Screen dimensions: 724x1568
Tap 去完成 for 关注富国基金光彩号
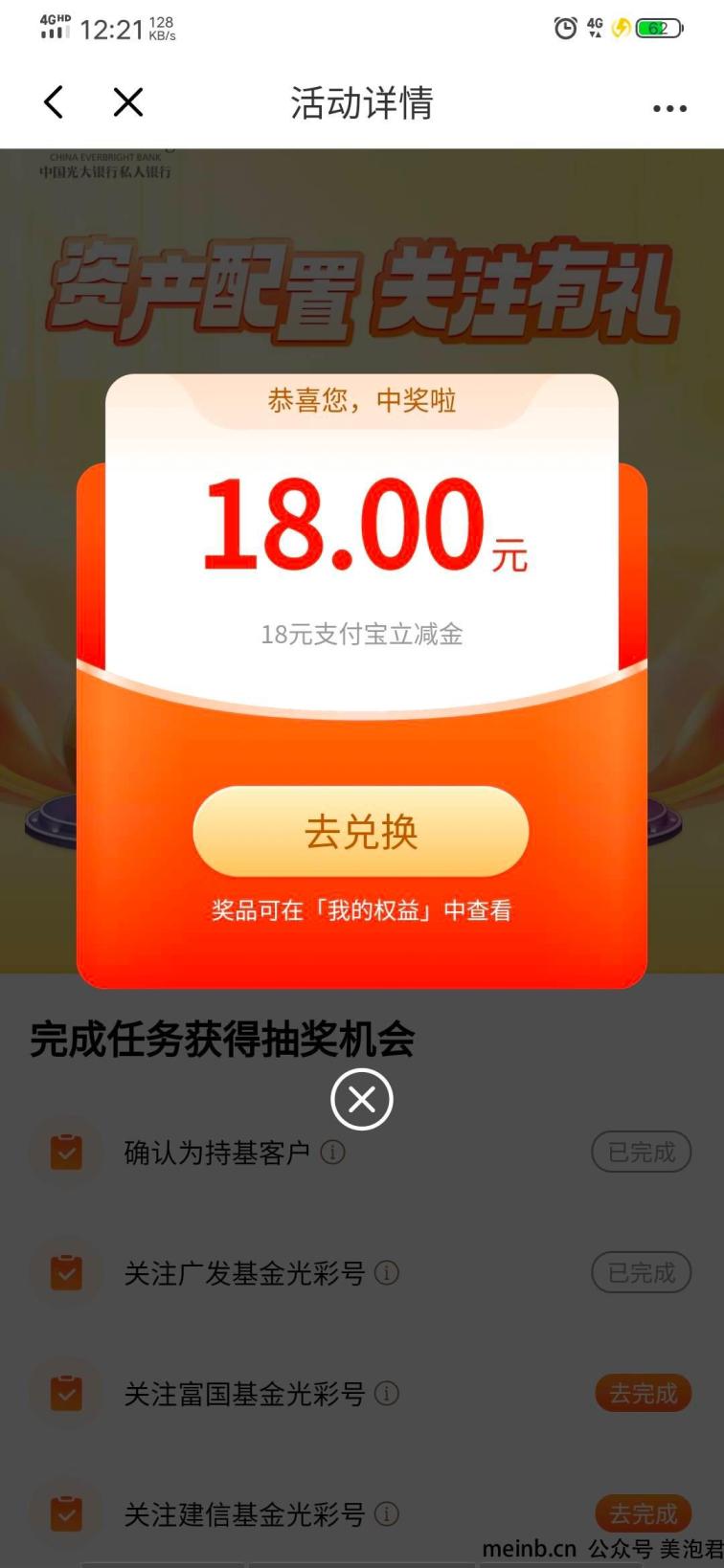tap(643, 1393)
